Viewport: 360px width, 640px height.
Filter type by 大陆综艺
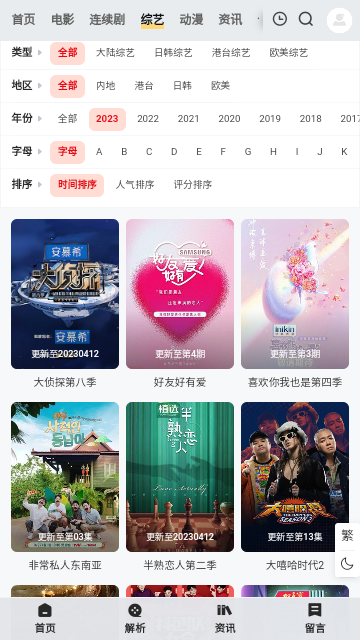(x=115, y=53)
